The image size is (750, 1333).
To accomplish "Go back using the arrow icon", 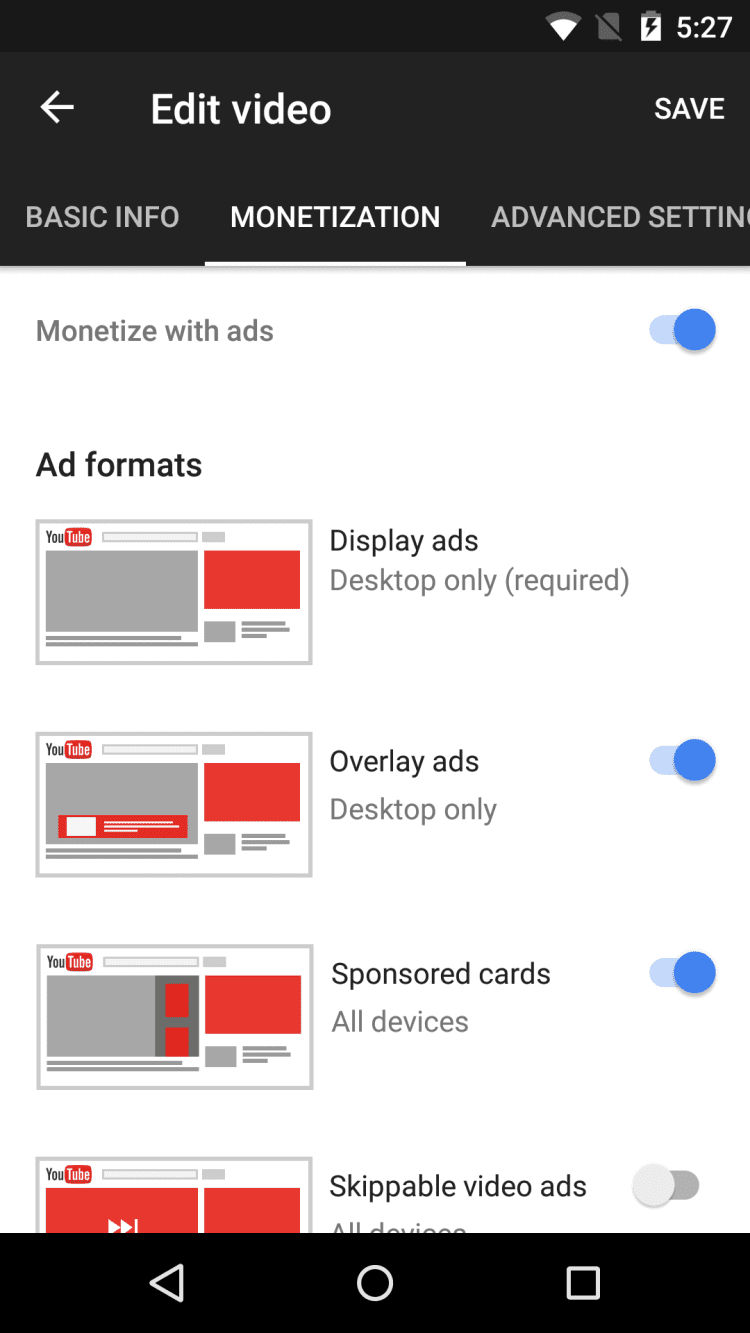I will (x=57, y=108).
